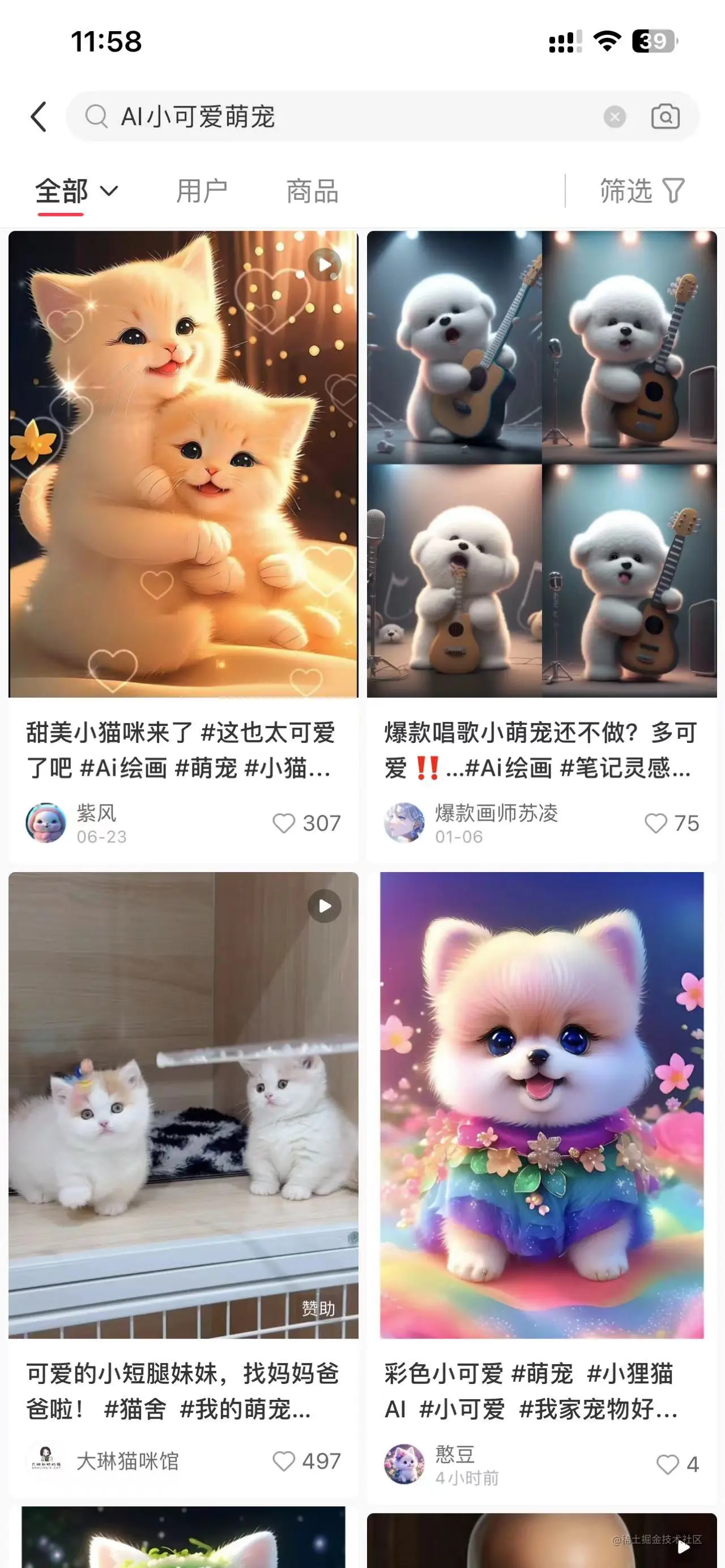Like the post by 紫风

pyautogui.click(x=306, y=823)
